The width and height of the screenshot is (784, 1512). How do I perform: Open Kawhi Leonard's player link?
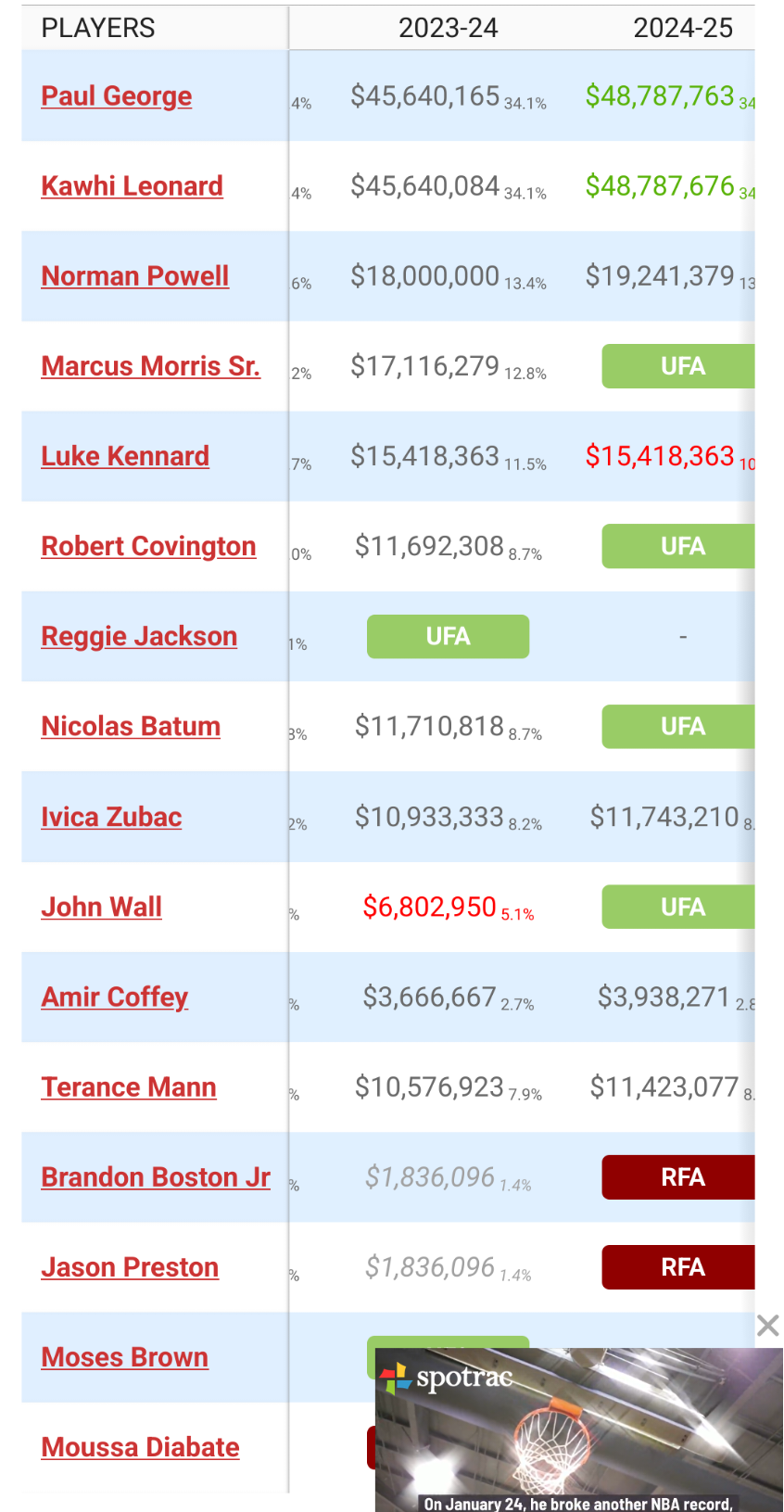tap(133, 186)
